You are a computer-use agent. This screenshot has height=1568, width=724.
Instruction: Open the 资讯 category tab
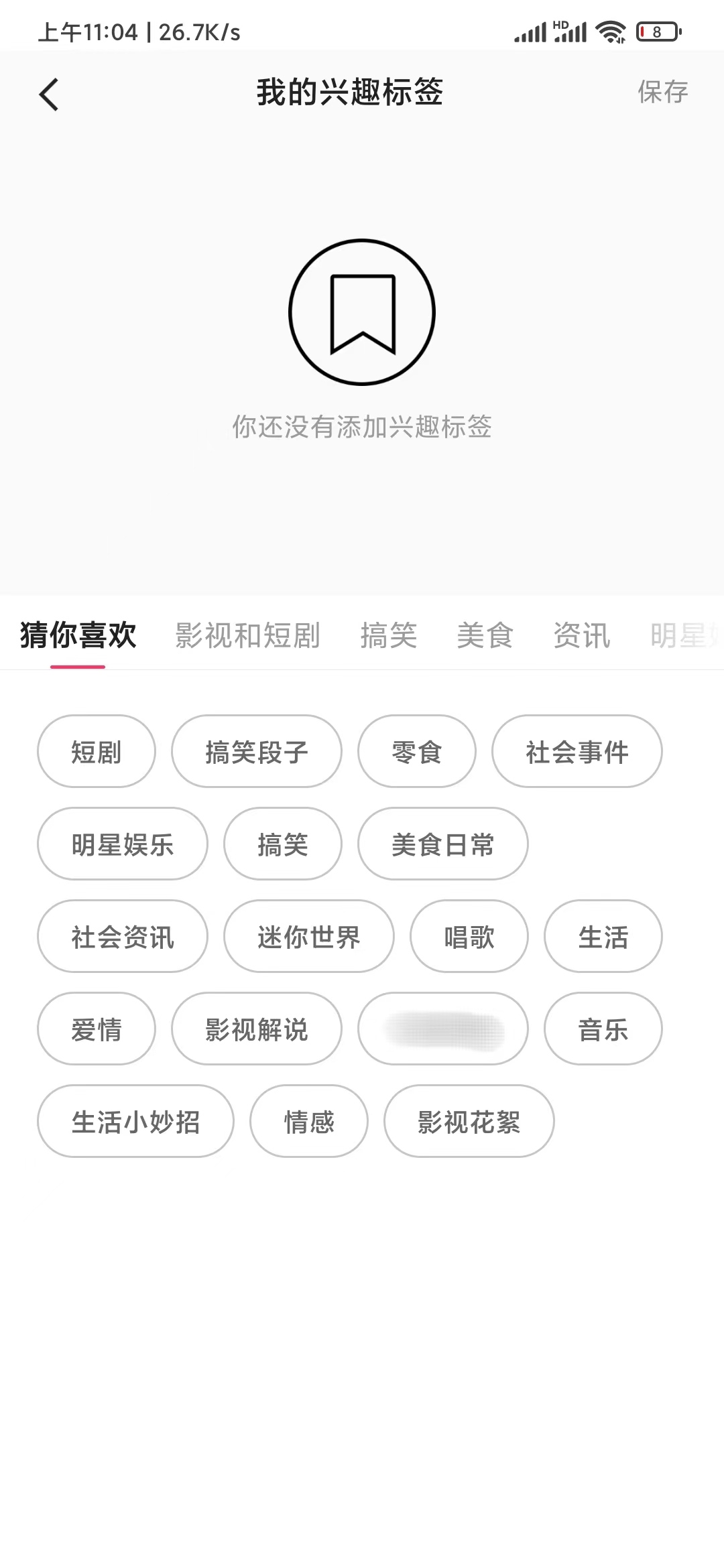[x=582, y=635]
